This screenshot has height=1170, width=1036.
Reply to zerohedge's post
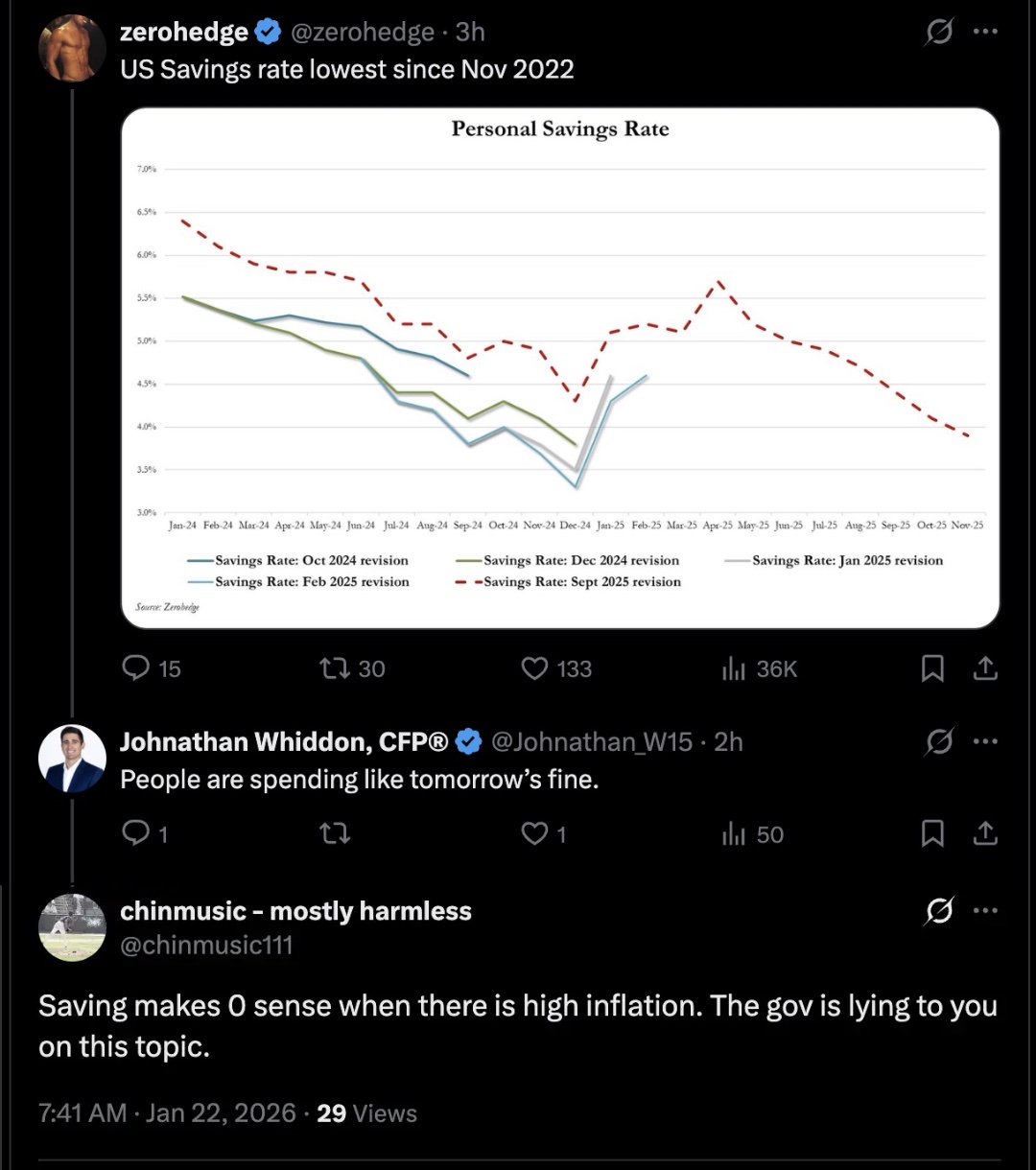pos(138,668)
